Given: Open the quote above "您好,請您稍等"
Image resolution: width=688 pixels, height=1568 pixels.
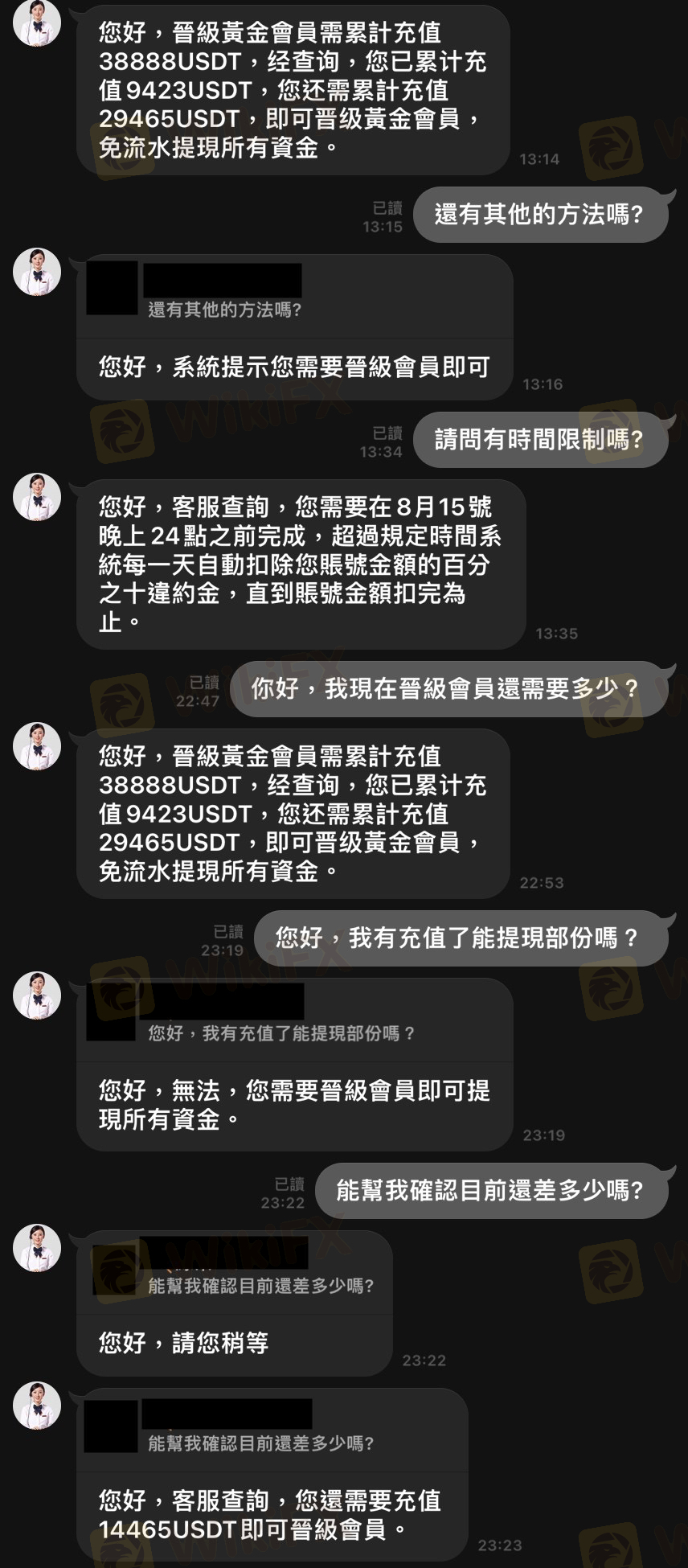Looking at the screenshot, I should [260, 1286].
